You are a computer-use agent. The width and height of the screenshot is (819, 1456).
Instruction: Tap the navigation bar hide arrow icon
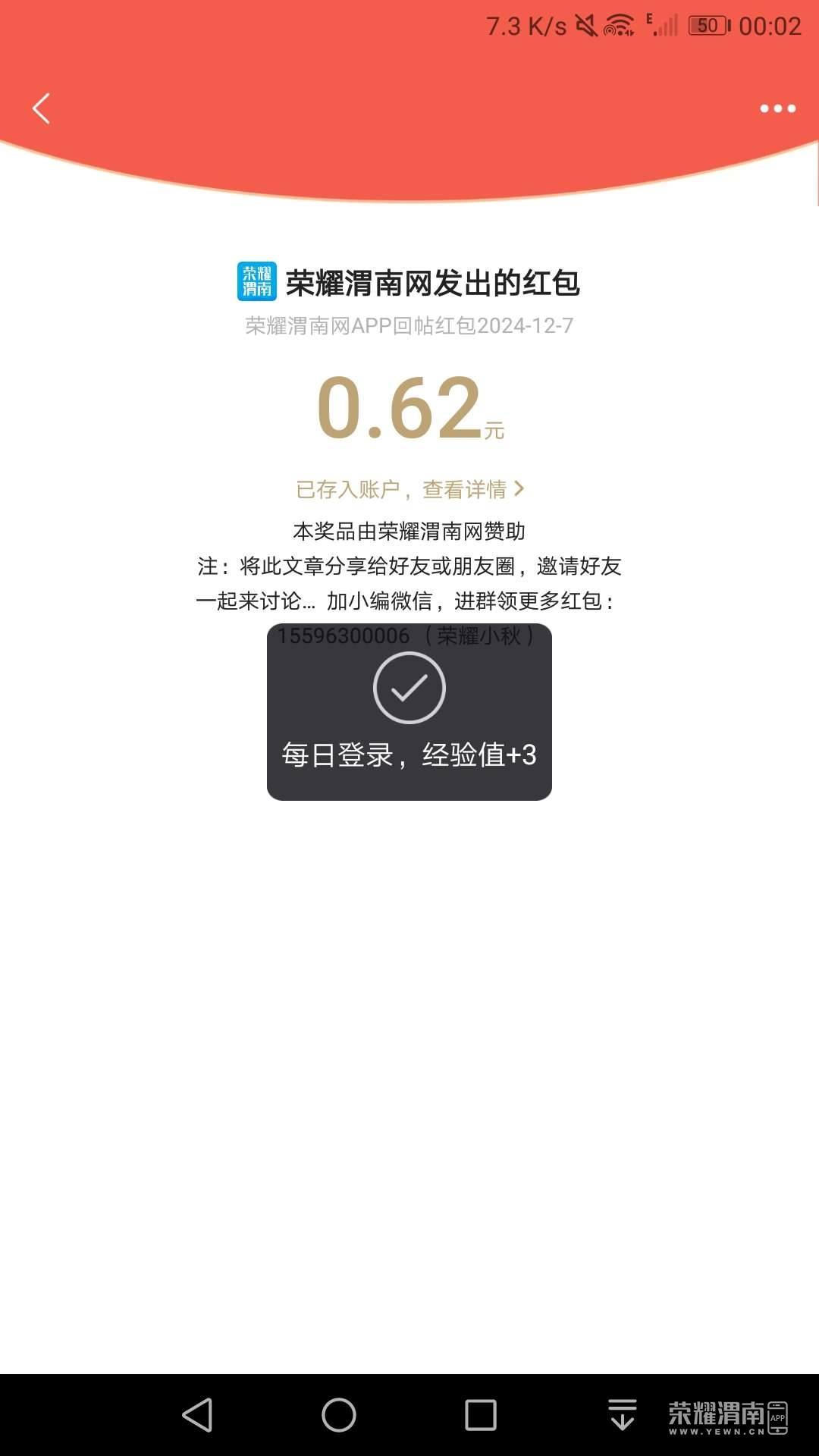[x=622, y=1415]
